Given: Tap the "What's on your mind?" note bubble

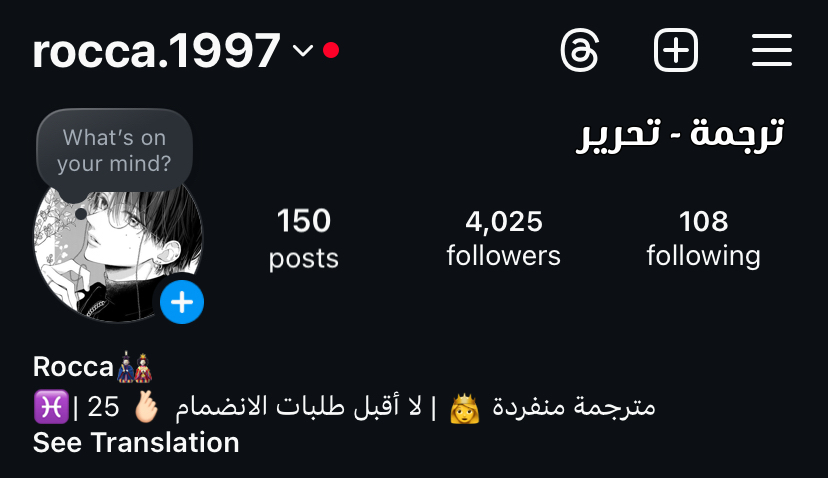Looking at the screenshot, I should click(x=114, y=150).
